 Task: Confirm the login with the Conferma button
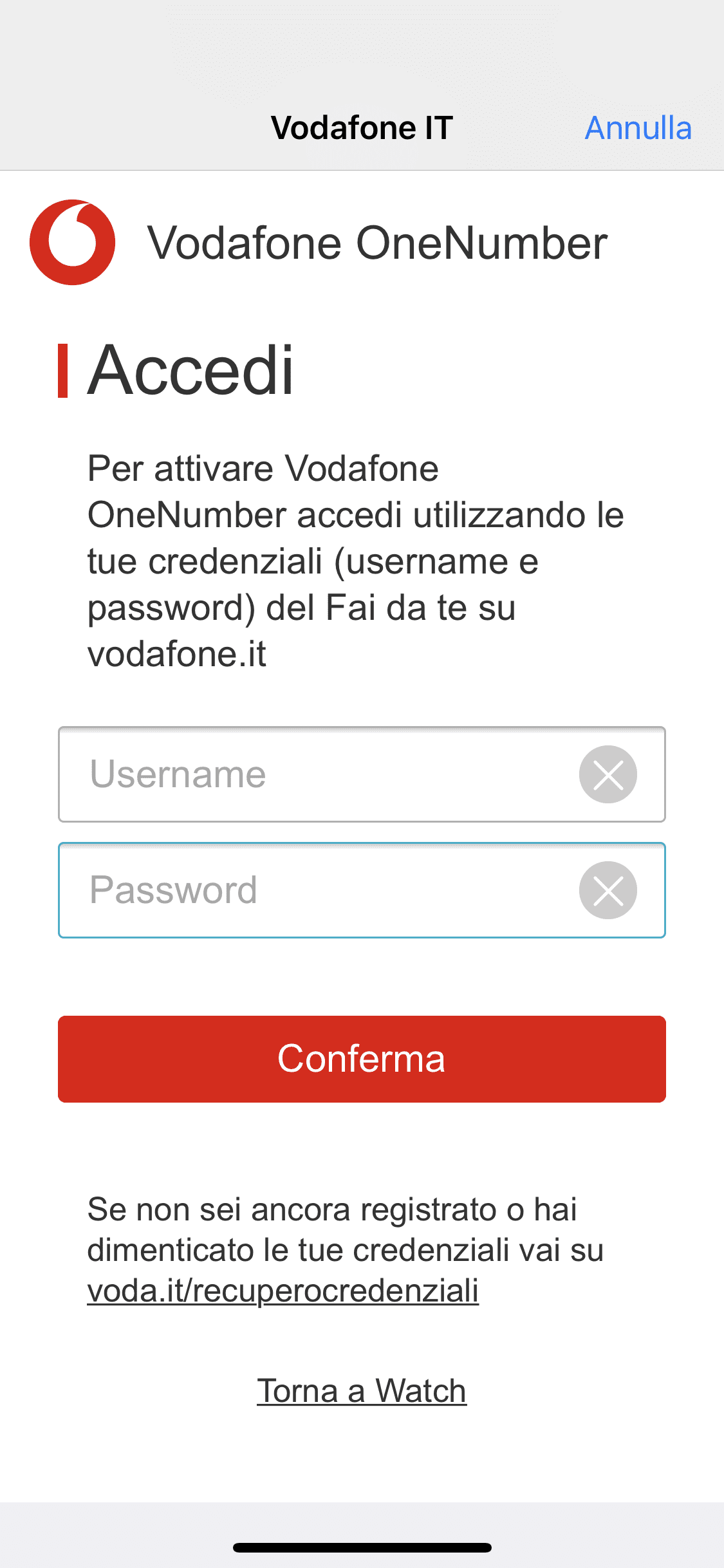(362, 1059)
